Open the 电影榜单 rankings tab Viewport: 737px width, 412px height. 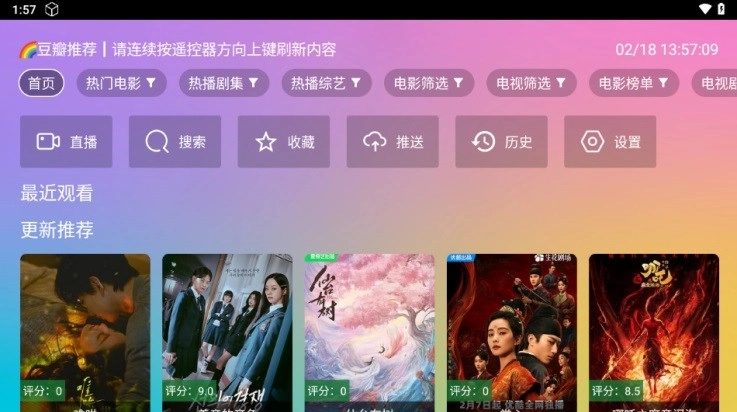[x=634, y=83]
